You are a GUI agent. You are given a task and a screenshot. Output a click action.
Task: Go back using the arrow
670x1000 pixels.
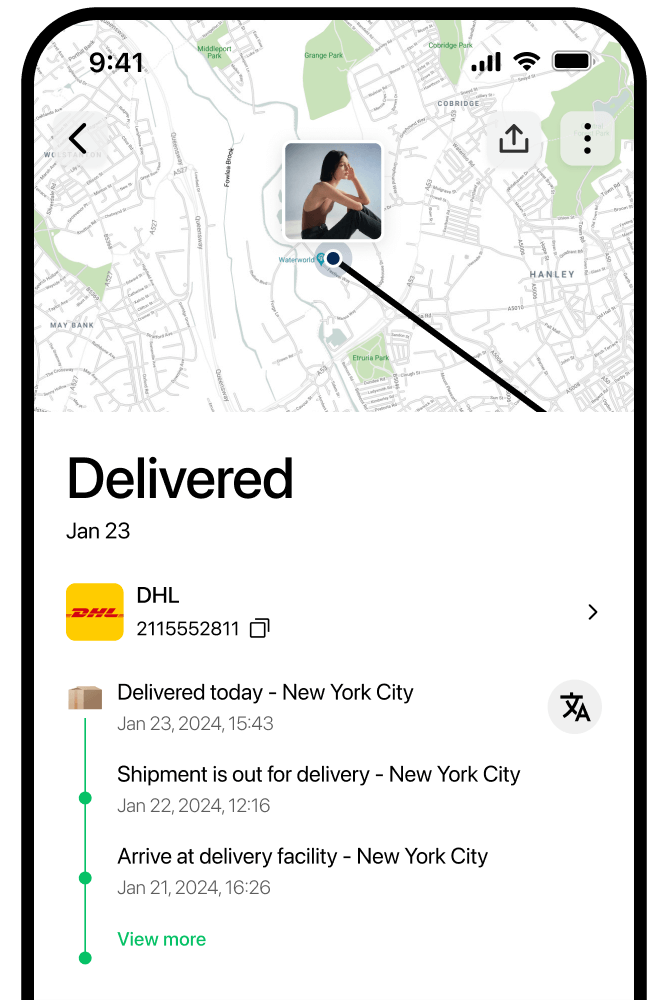click(x=78, y=138)
